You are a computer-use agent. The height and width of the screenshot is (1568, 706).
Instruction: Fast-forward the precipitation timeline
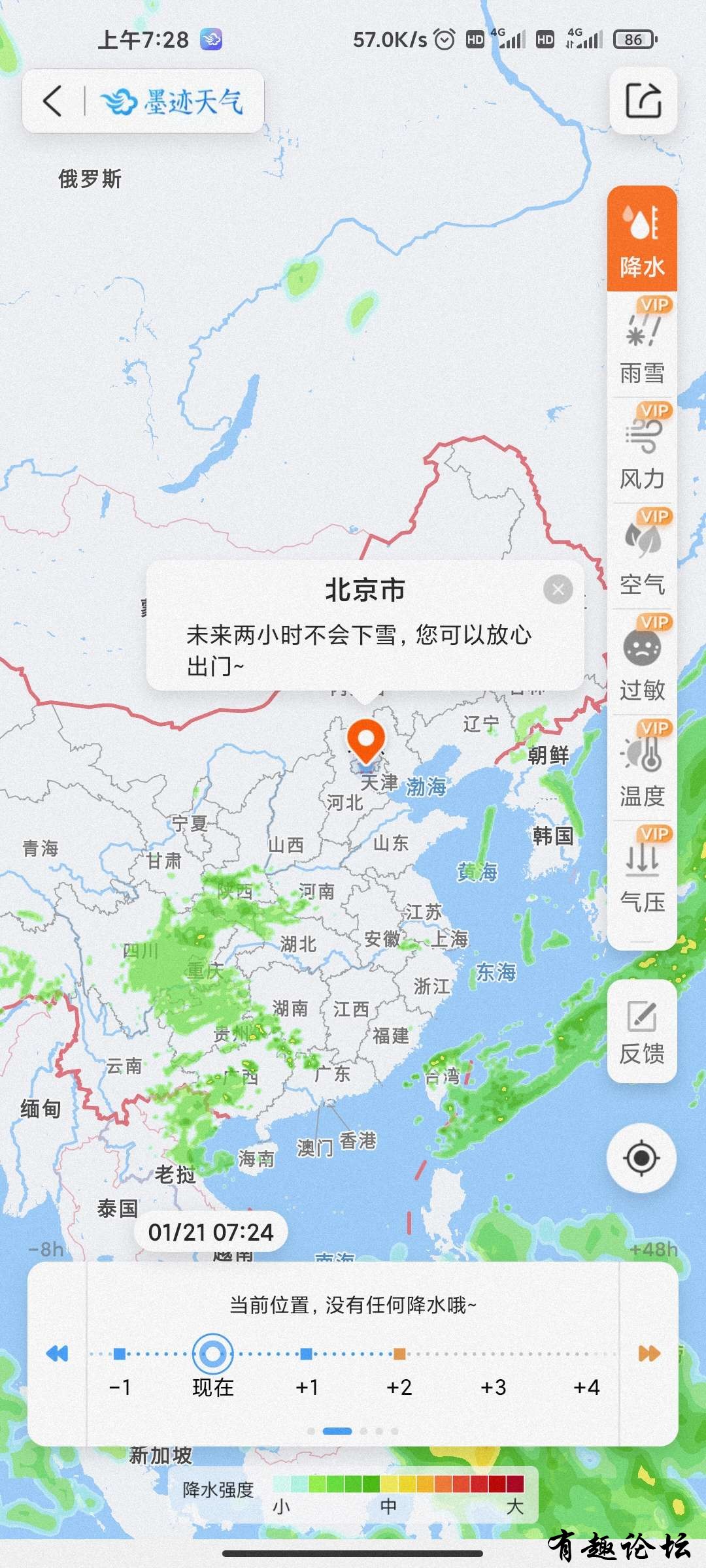(x=648, y=1353)
